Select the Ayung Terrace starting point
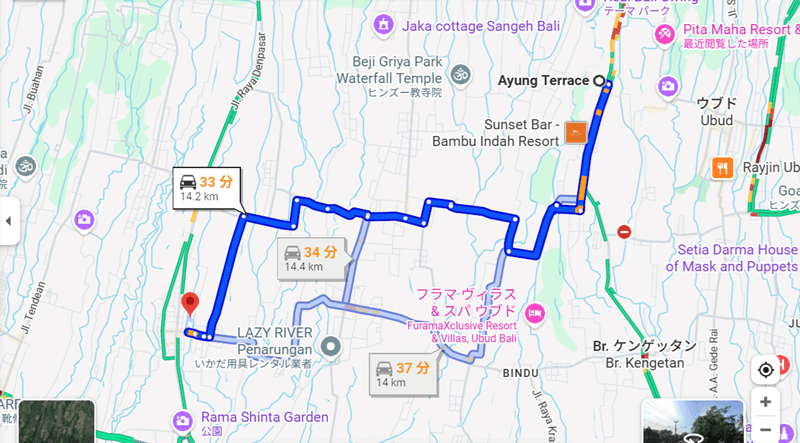 point(599,80)
